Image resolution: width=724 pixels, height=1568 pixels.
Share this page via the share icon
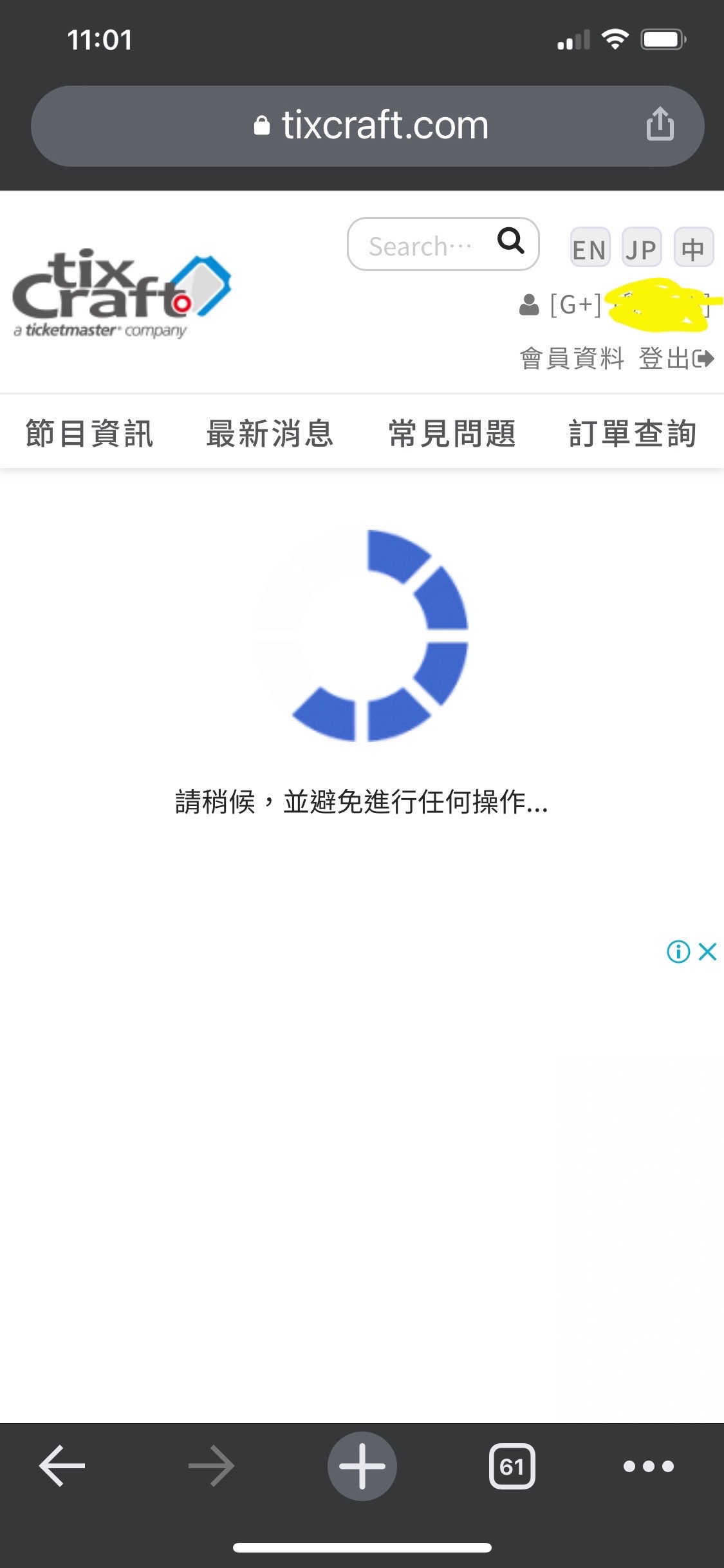660,124
